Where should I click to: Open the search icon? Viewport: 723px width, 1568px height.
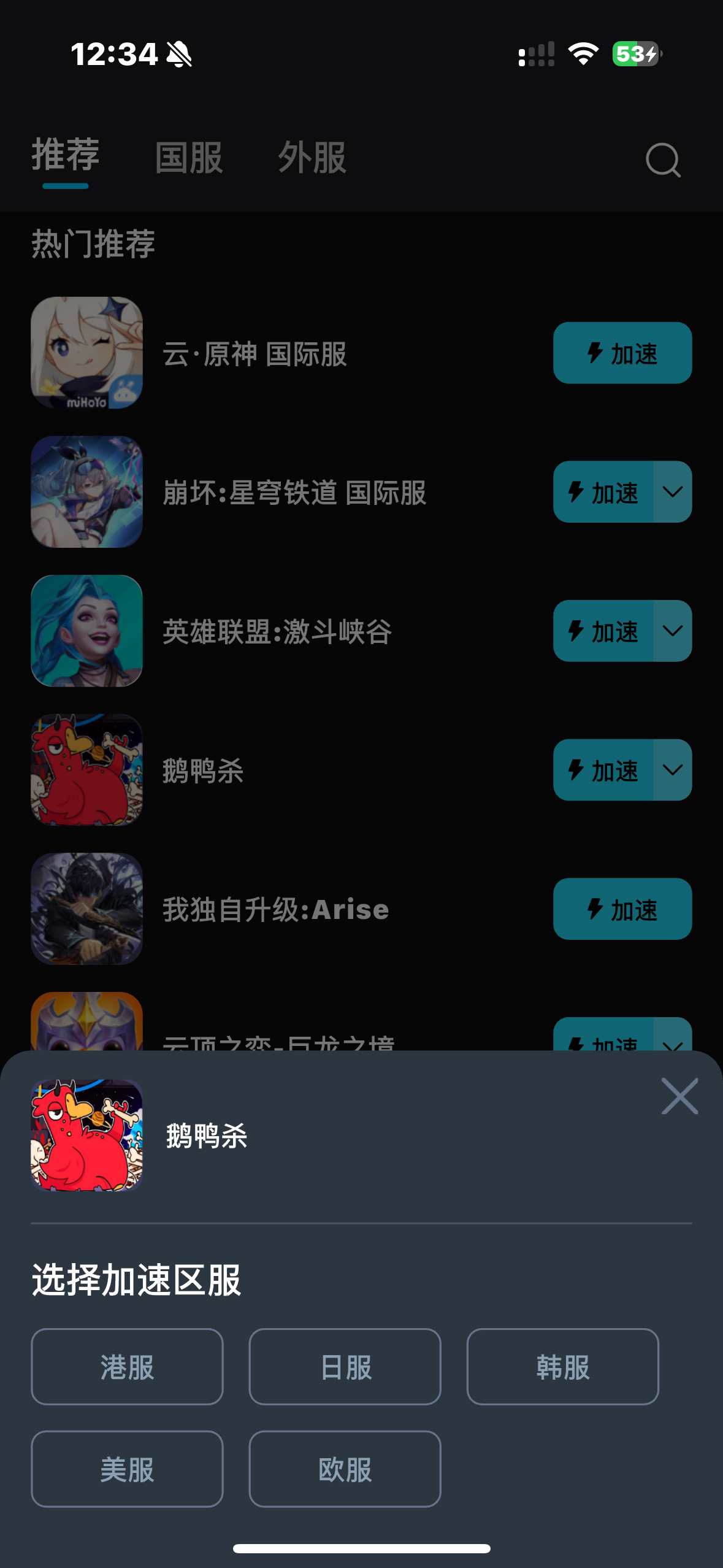pos(663,160)
